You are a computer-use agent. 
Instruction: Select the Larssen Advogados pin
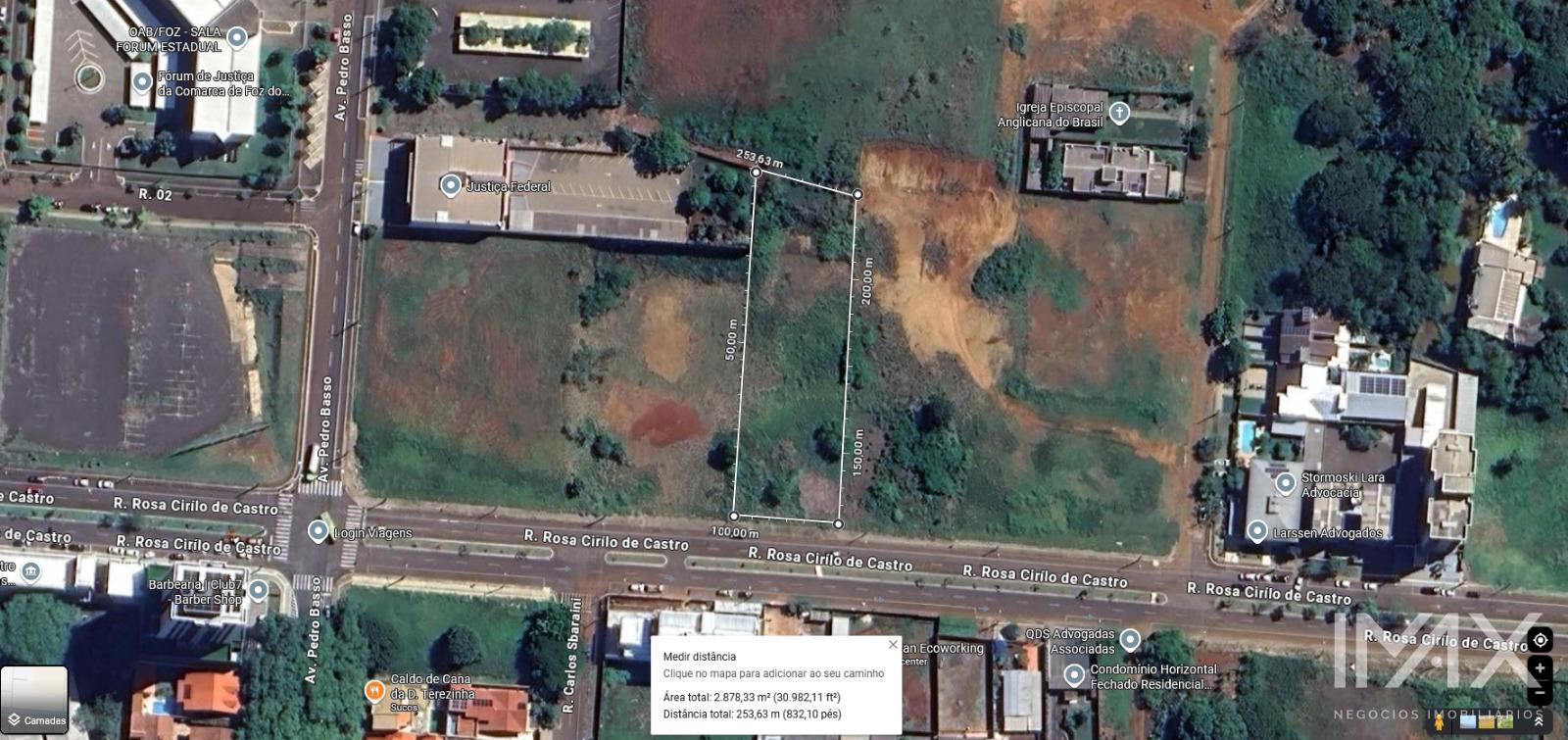coord(1257,532)
